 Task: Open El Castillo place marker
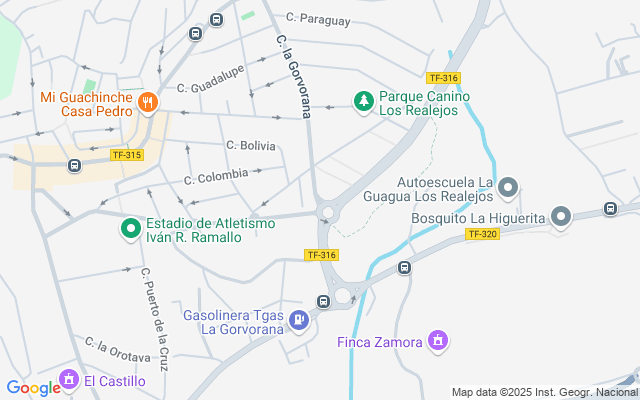point(68,379)
